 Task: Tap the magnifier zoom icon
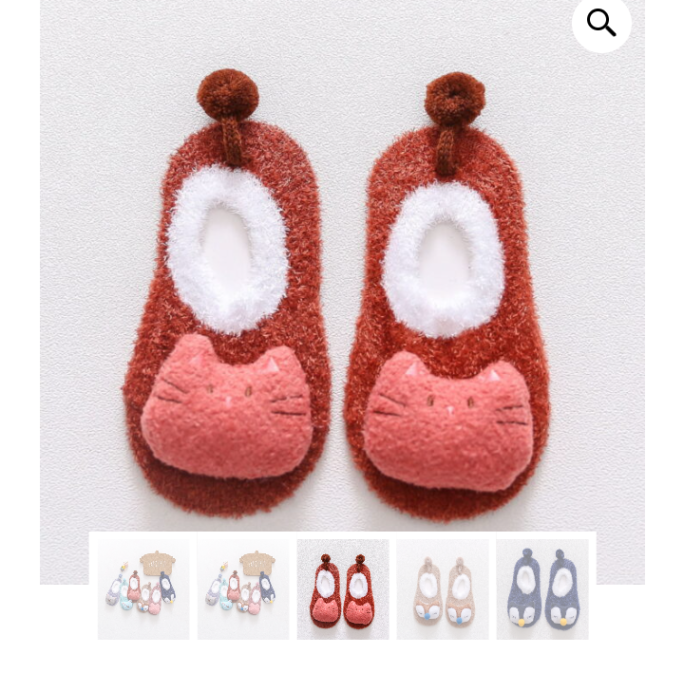click(601, 22)
